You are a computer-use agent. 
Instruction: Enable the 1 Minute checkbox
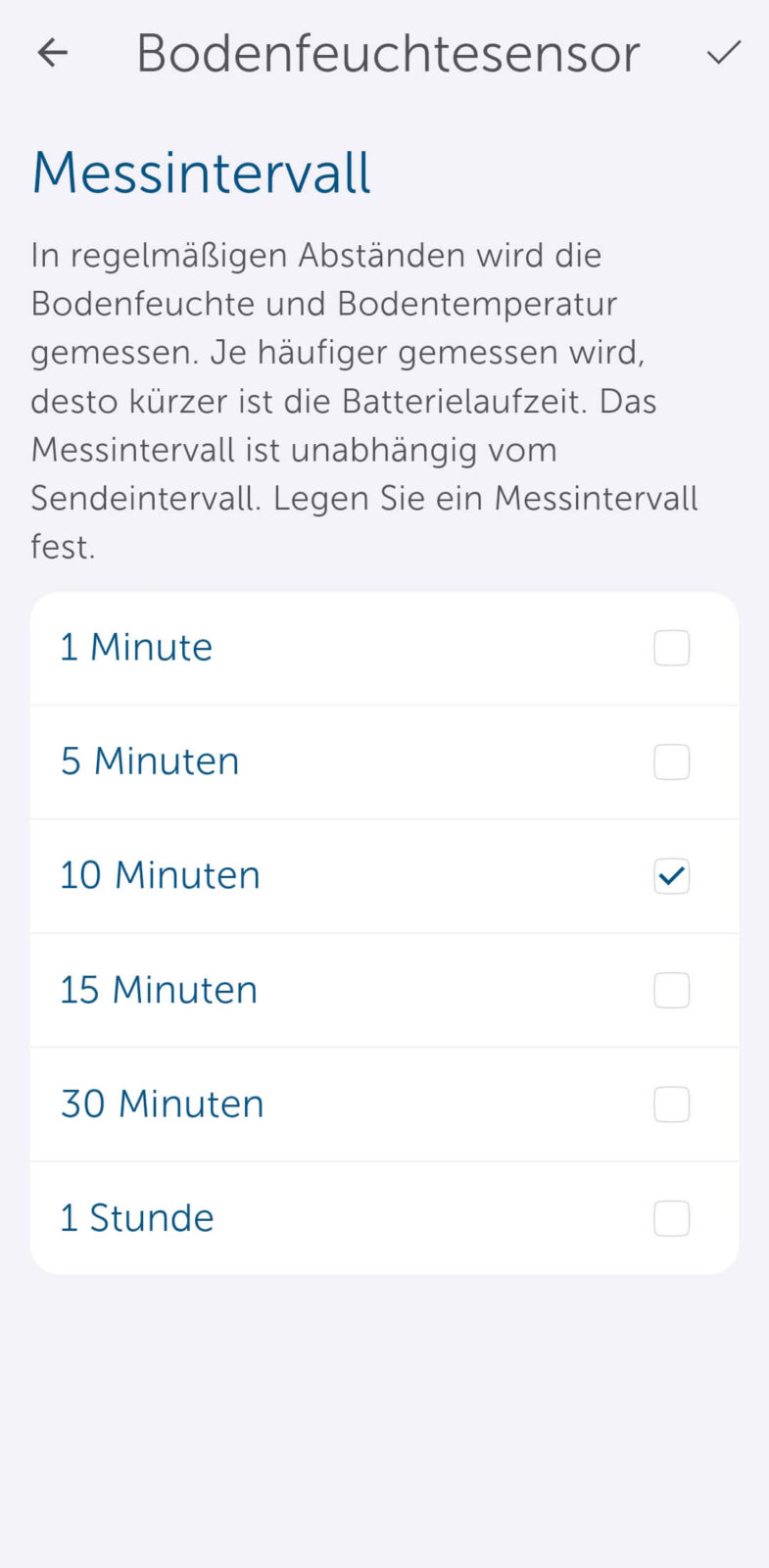pyautogui.click(x=671, y=648)
